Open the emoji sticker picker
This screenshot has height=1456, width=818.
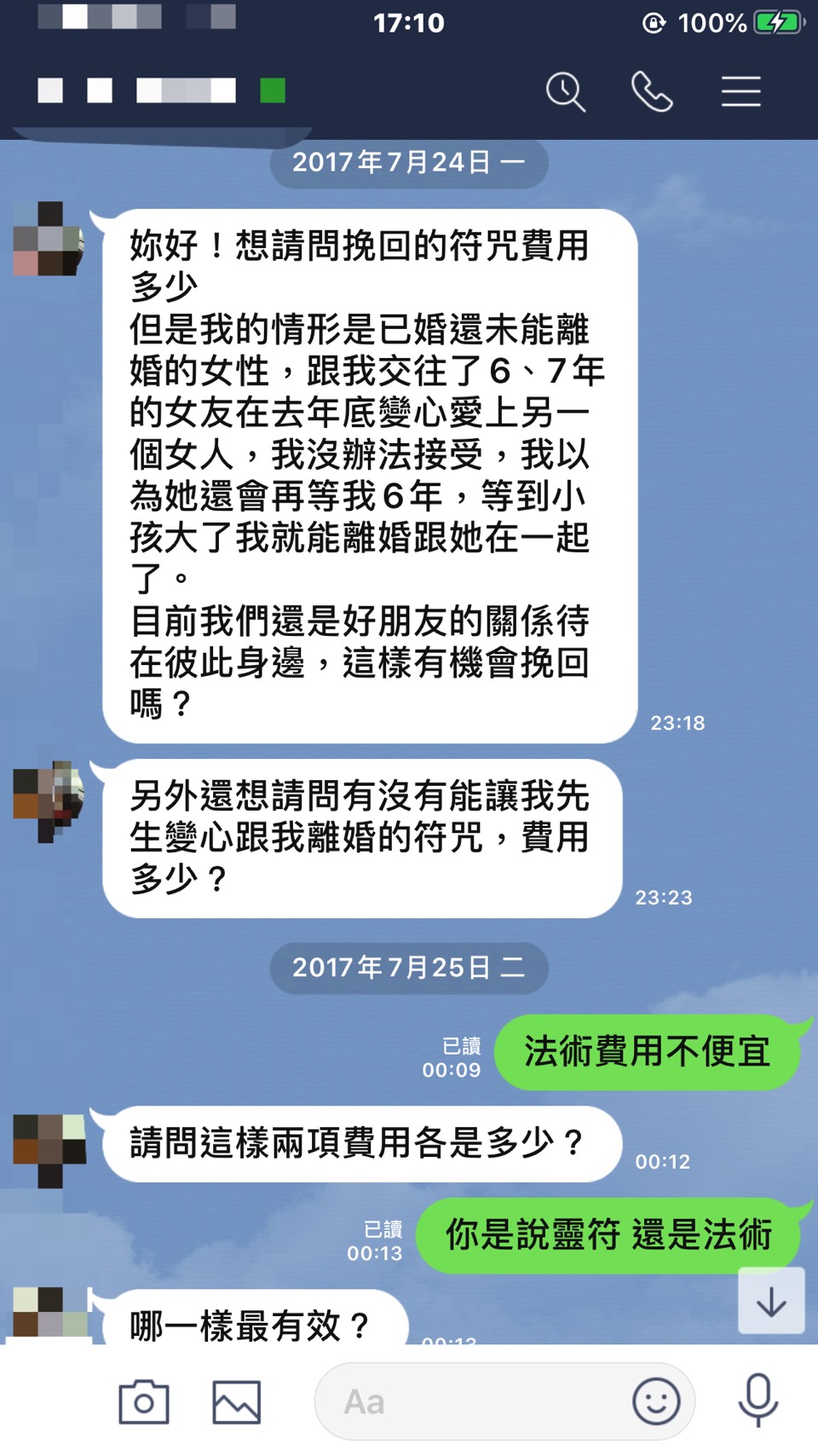click(x=656, y=1401)
